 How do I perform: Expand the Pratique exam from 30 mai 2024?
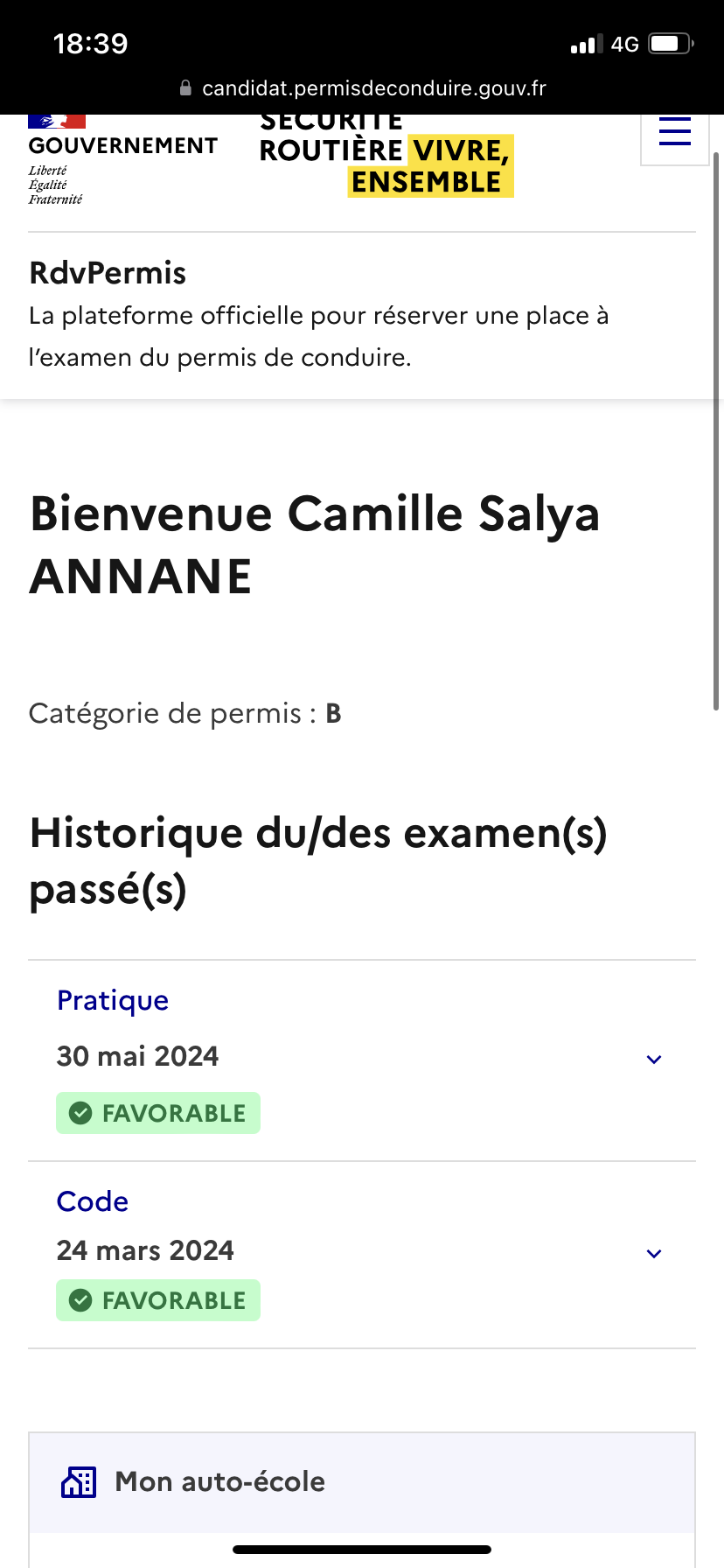click(x=362, y=1060)
